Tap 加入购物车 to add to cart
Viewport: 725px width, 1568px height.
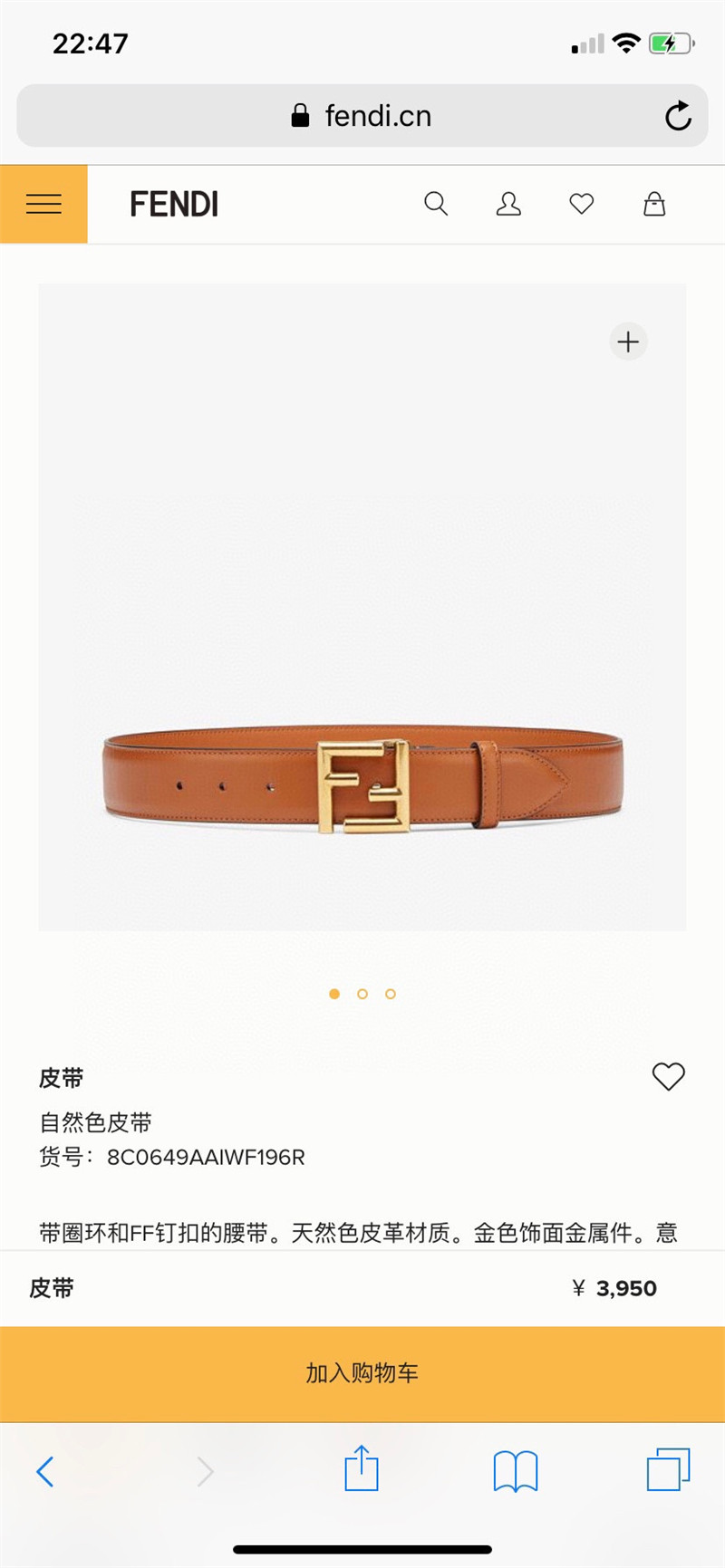(362, 1373)
